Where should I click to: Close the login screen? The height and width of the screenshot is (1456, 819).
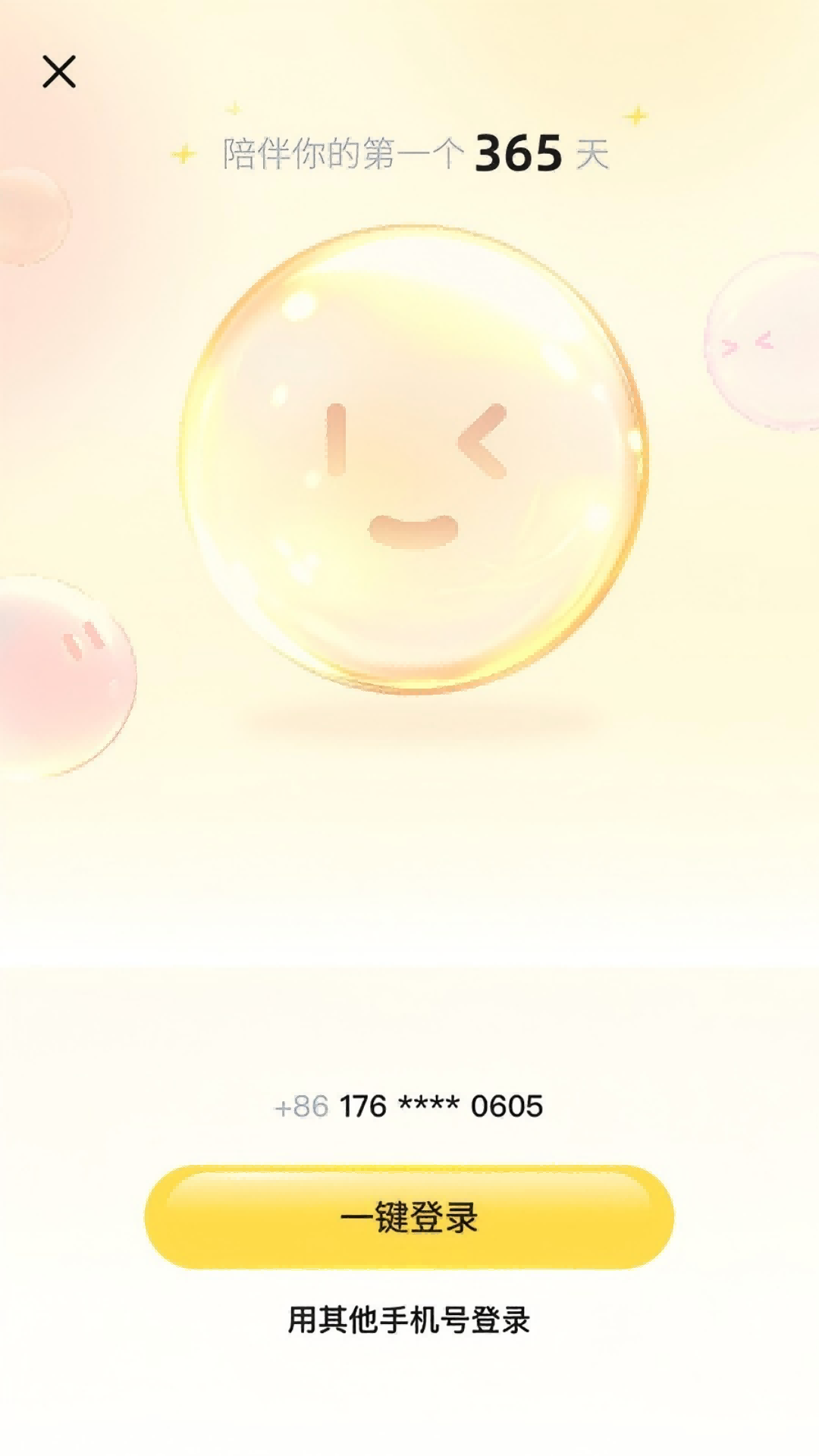click(x=59, y=72)
